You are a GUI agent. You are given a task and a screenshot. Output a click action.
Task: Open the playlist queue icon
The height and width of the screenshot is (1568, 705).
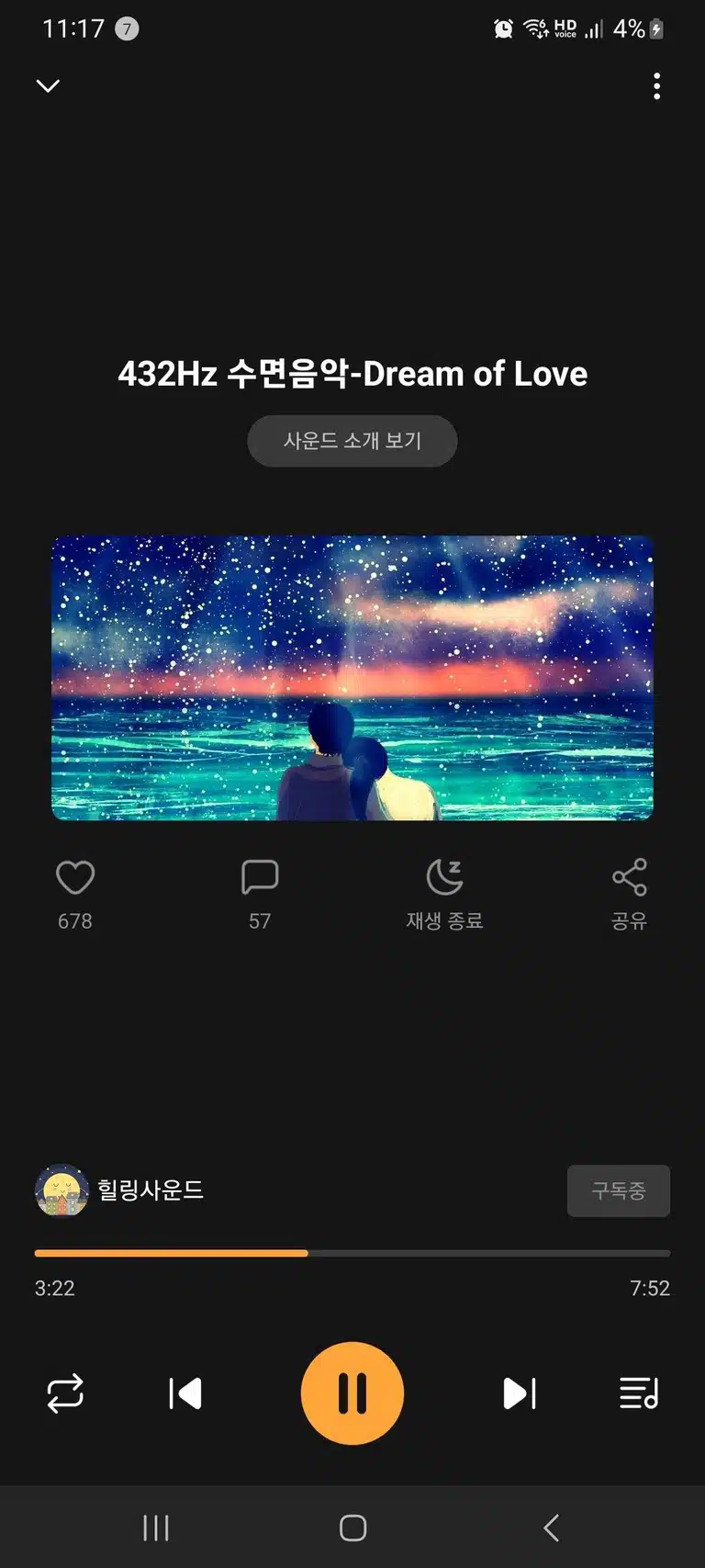(x=639, y=1393)
